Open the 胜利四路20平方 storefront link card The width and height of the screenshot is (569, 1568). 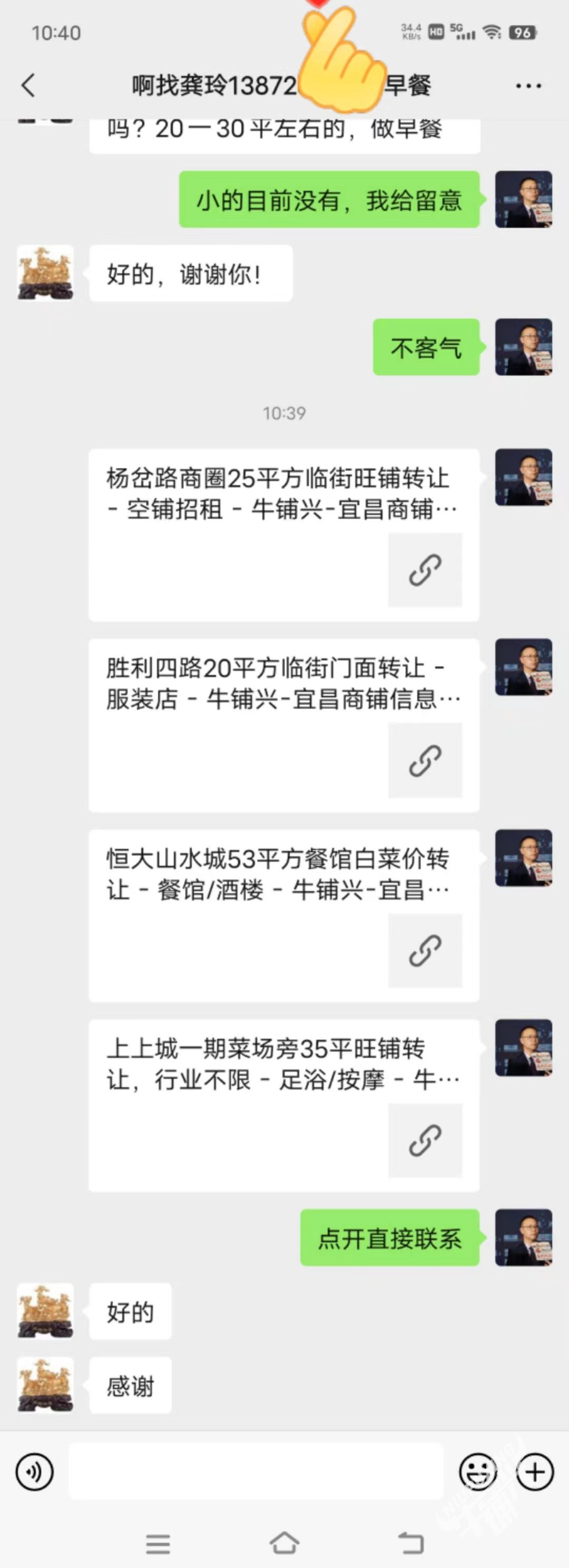(x=283, y=724)
